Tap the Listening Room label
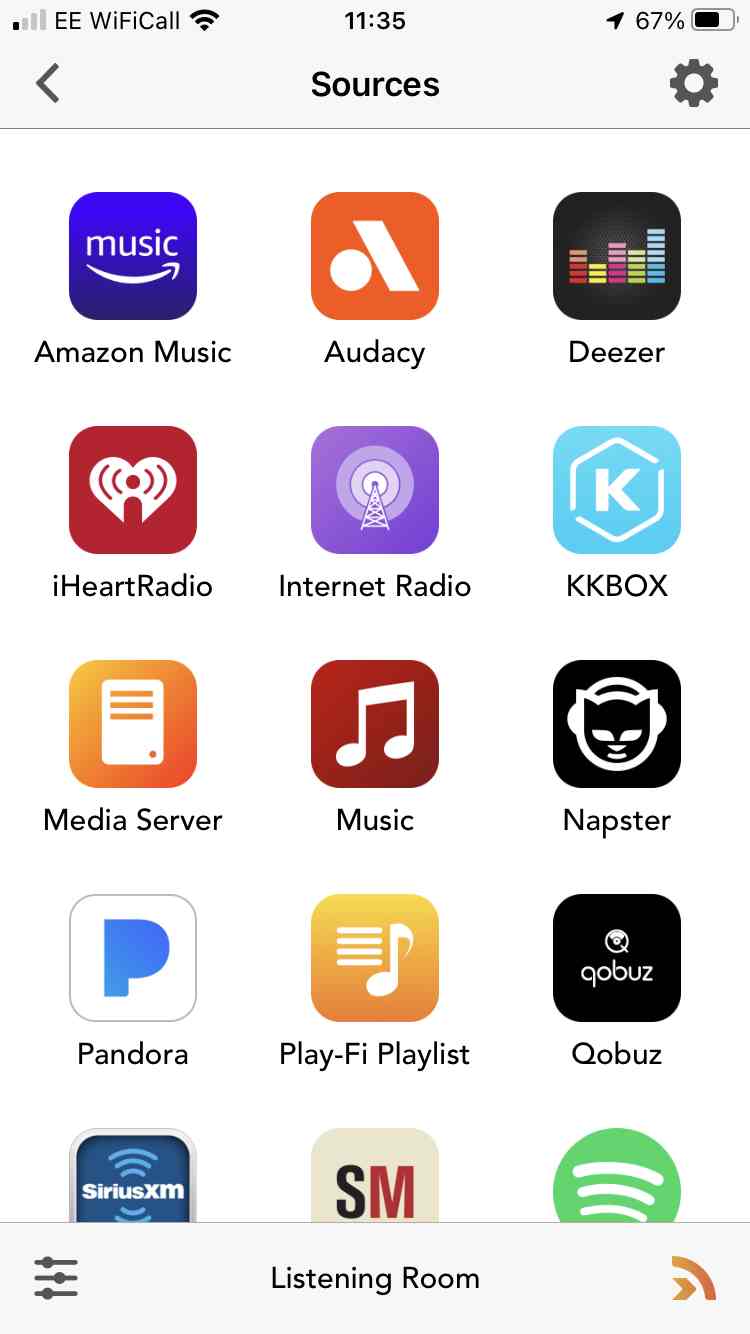Screen dimensions: 750x1334 point(375,1278)
